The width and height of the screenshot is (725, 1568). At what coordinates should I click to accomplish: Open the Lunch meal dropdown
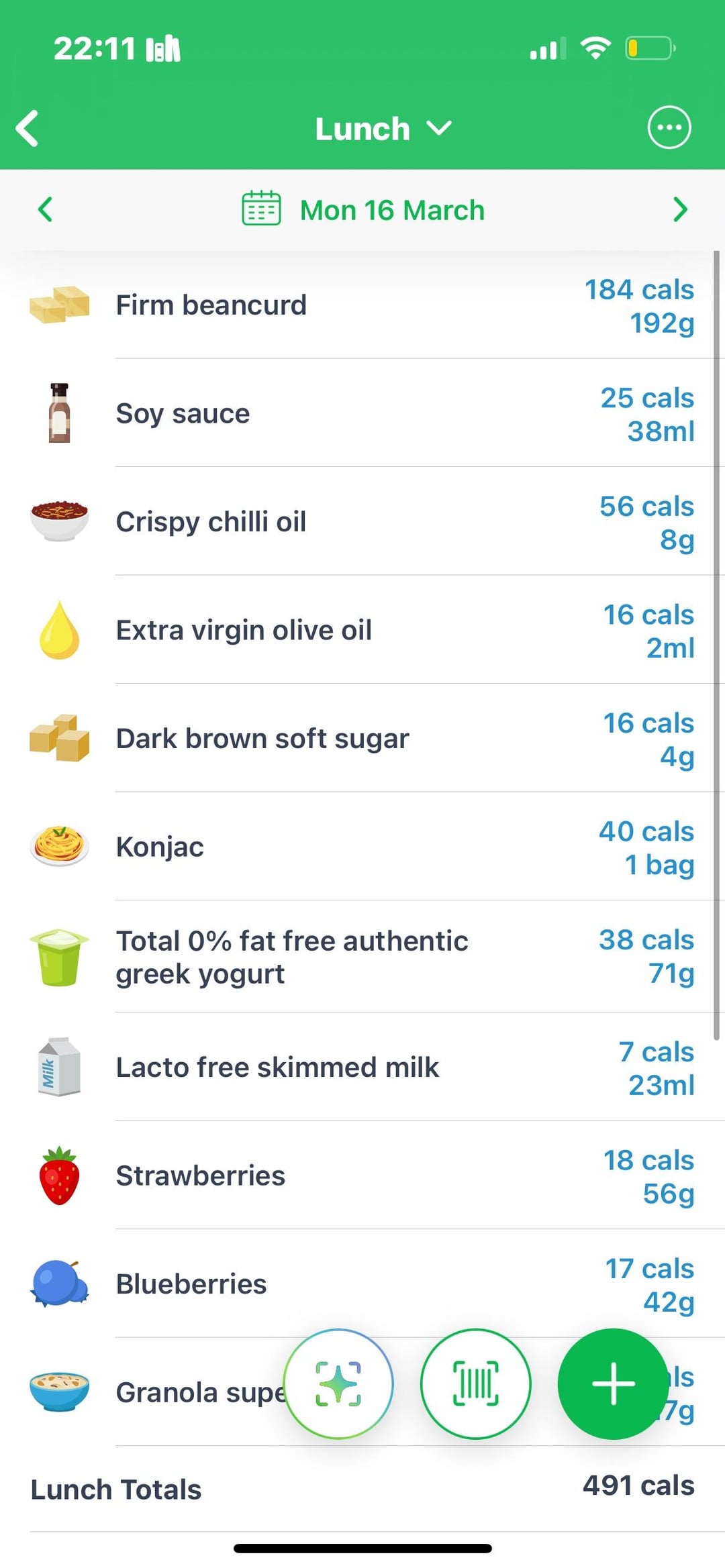[x=383, y=129]
